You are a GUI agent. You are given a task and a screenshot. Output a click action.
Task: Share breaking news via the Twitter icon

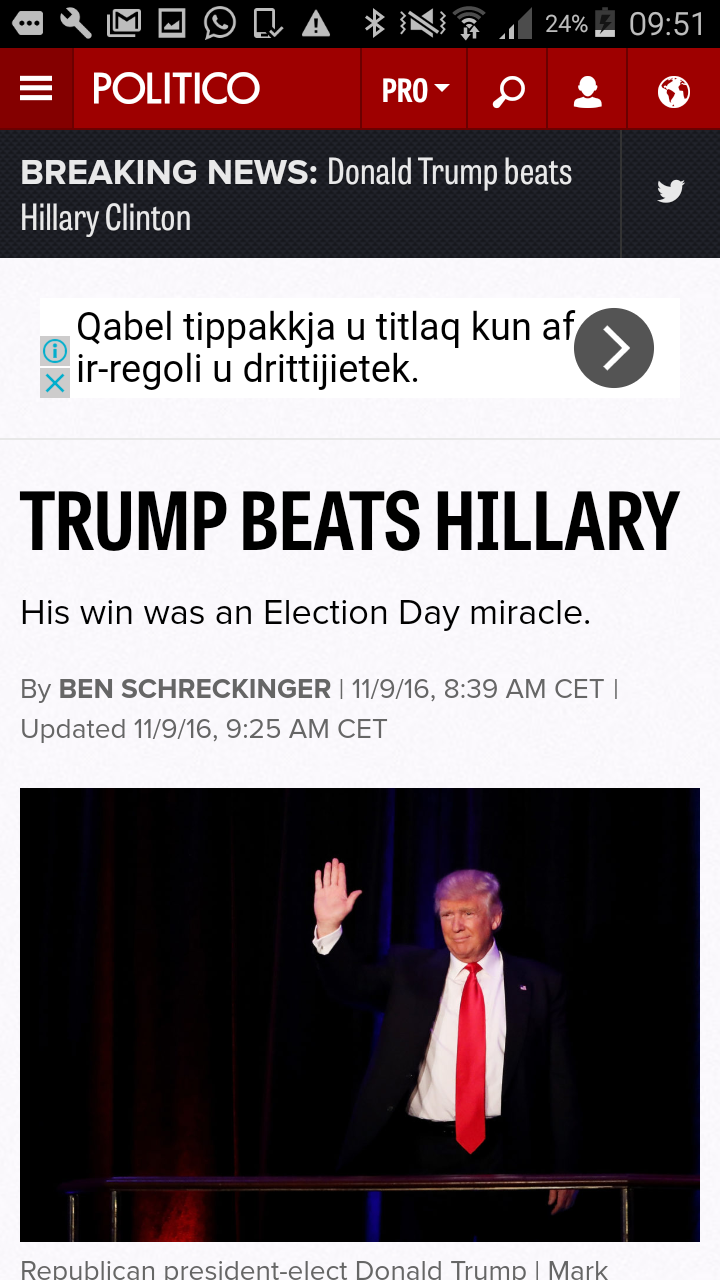point(670,191)
